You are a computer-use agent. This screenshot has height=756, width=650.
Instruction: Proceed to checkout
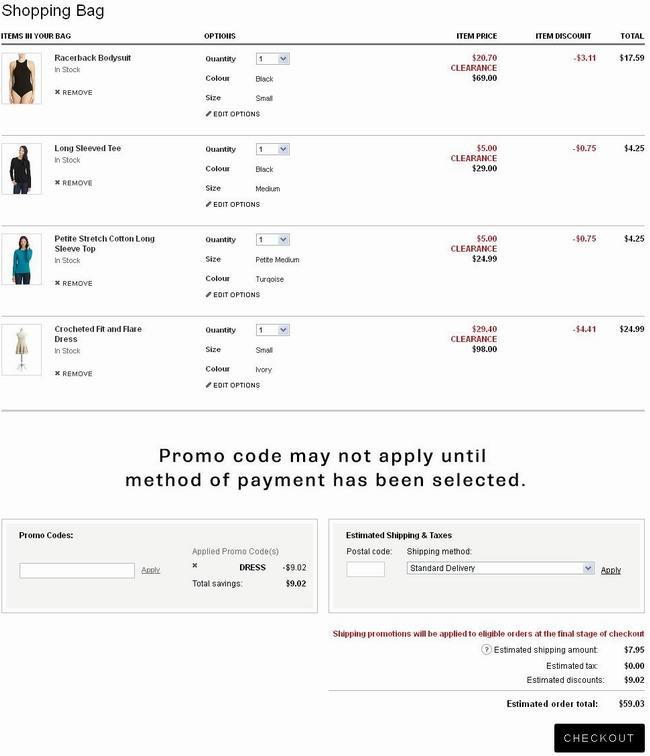click(598, 738)
